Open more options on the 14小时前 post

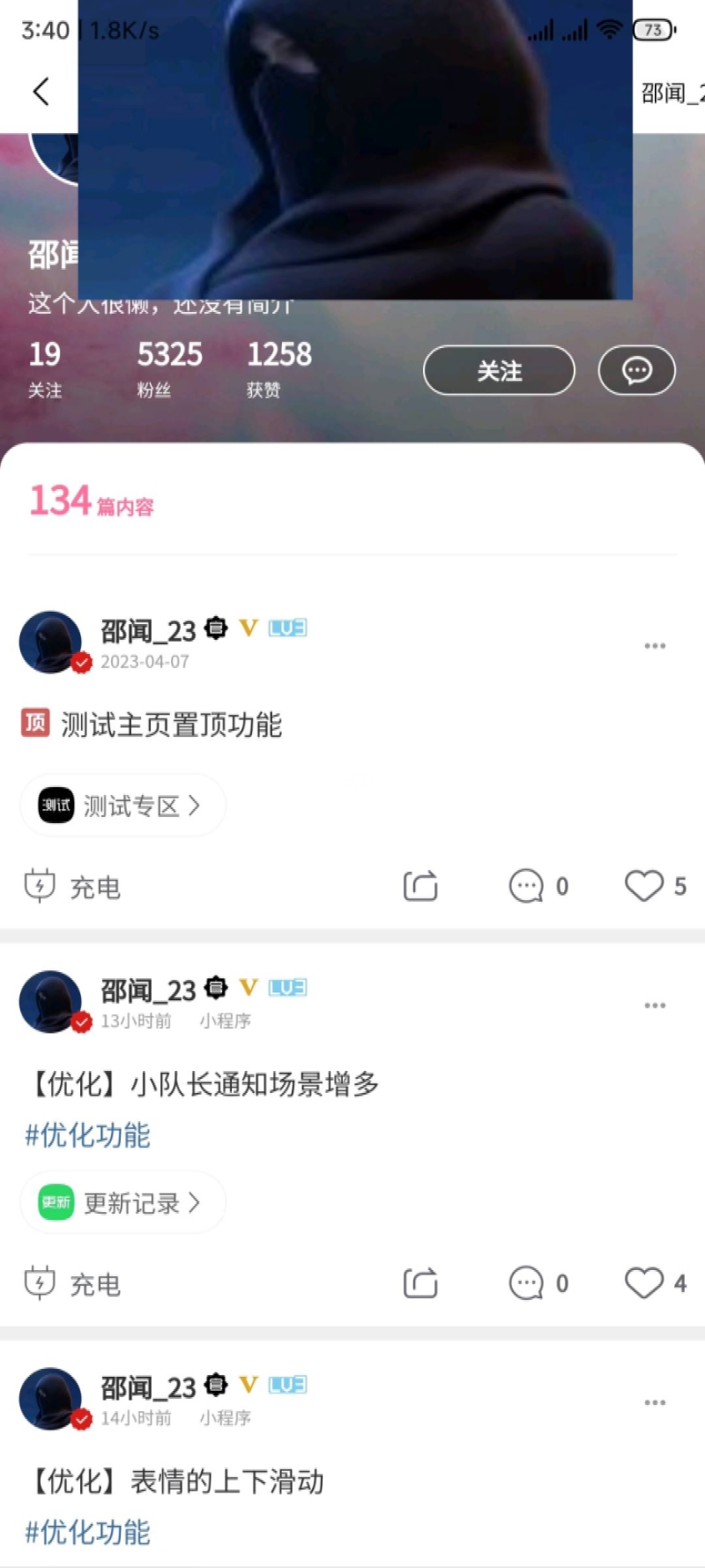[x=654, y=1402]
